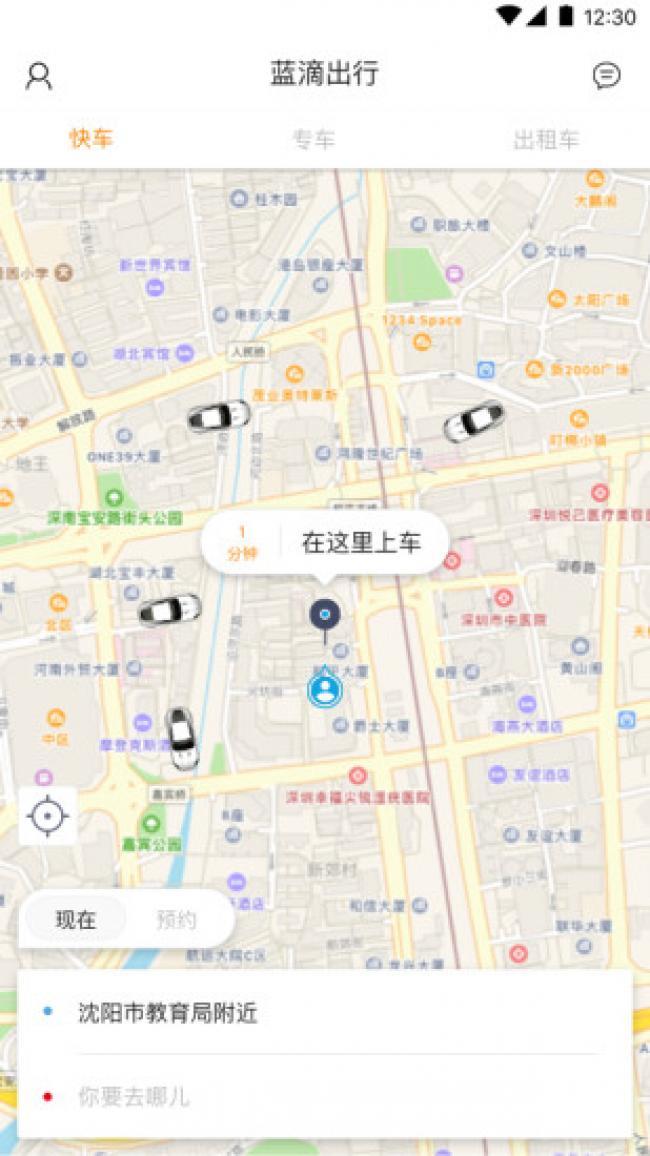Select the 预约 scheduled ride option
The height and width of the screenshot is (1156, 650).
pyautogui.click(x=176, y=920)
